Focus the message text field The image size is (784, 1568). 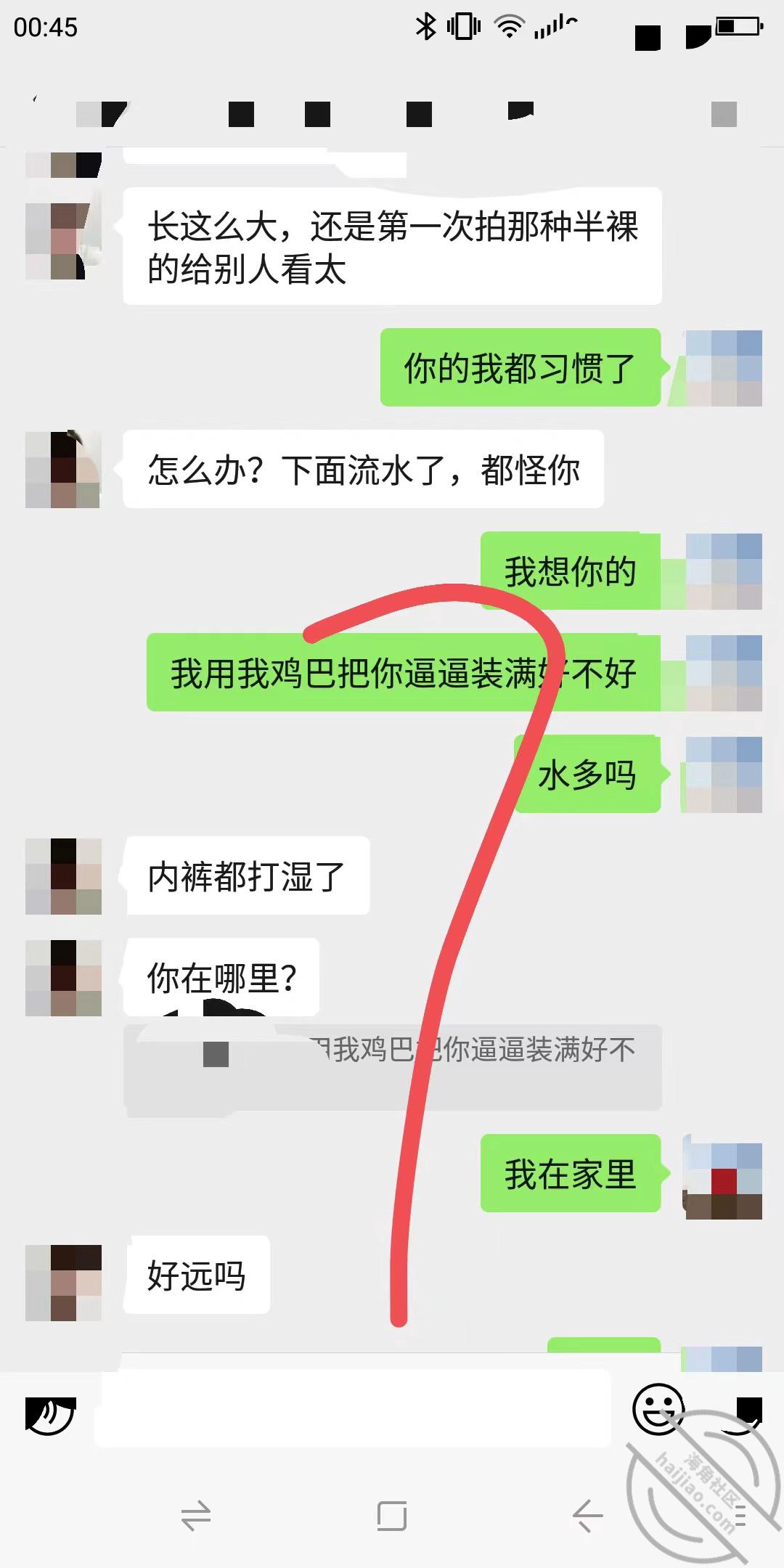point(353,1409)
